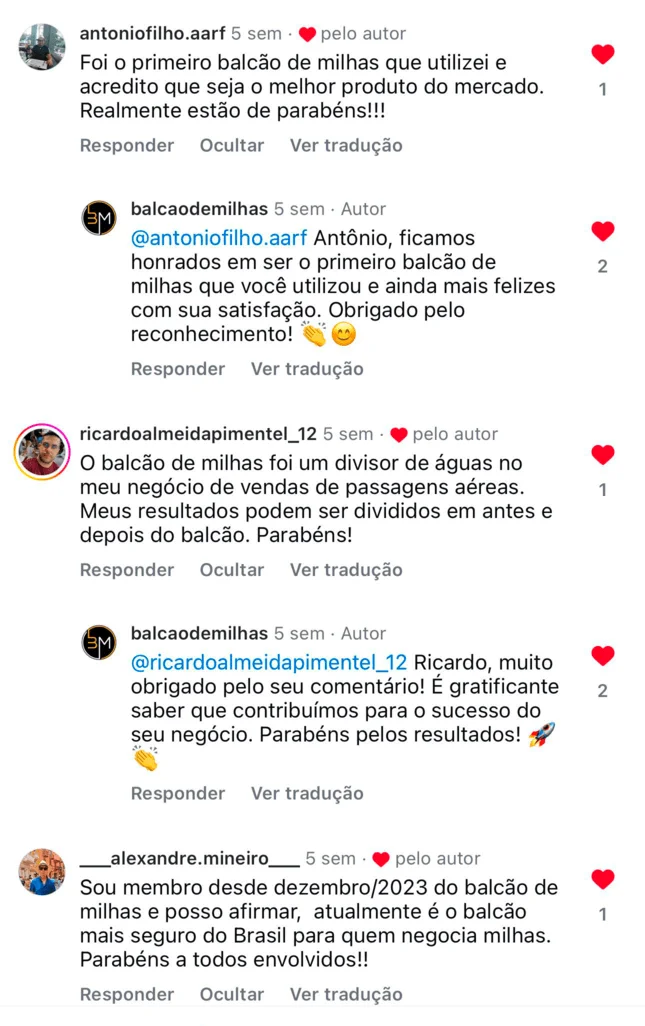See translation of antoniofilho.aarf's comment

click(x=346, y=146)
